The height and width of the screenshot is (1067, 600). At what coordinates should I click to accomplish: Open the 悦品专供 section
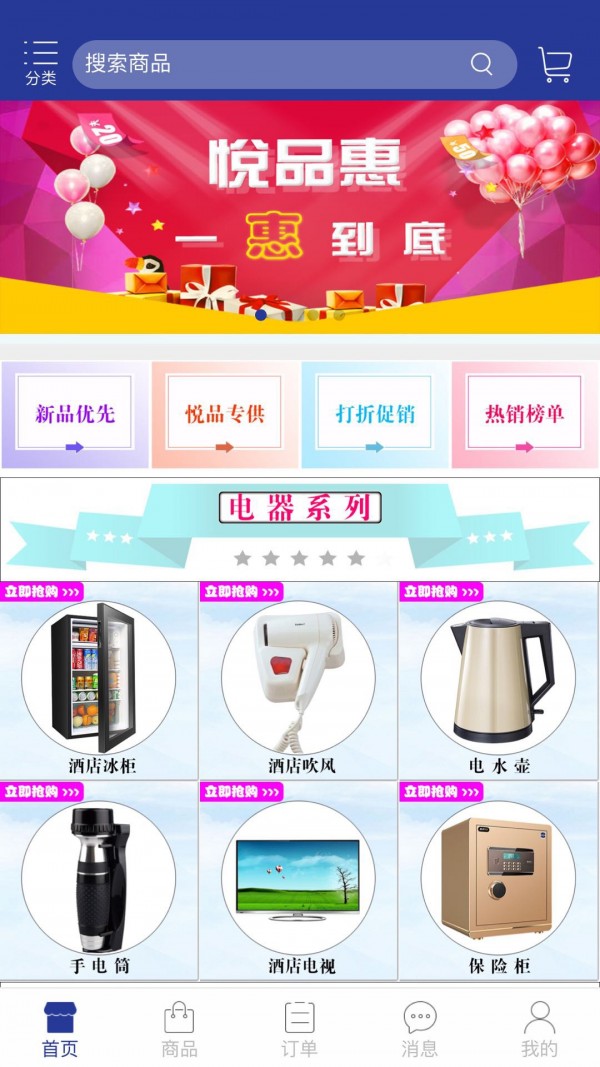[x=225, y=414]
